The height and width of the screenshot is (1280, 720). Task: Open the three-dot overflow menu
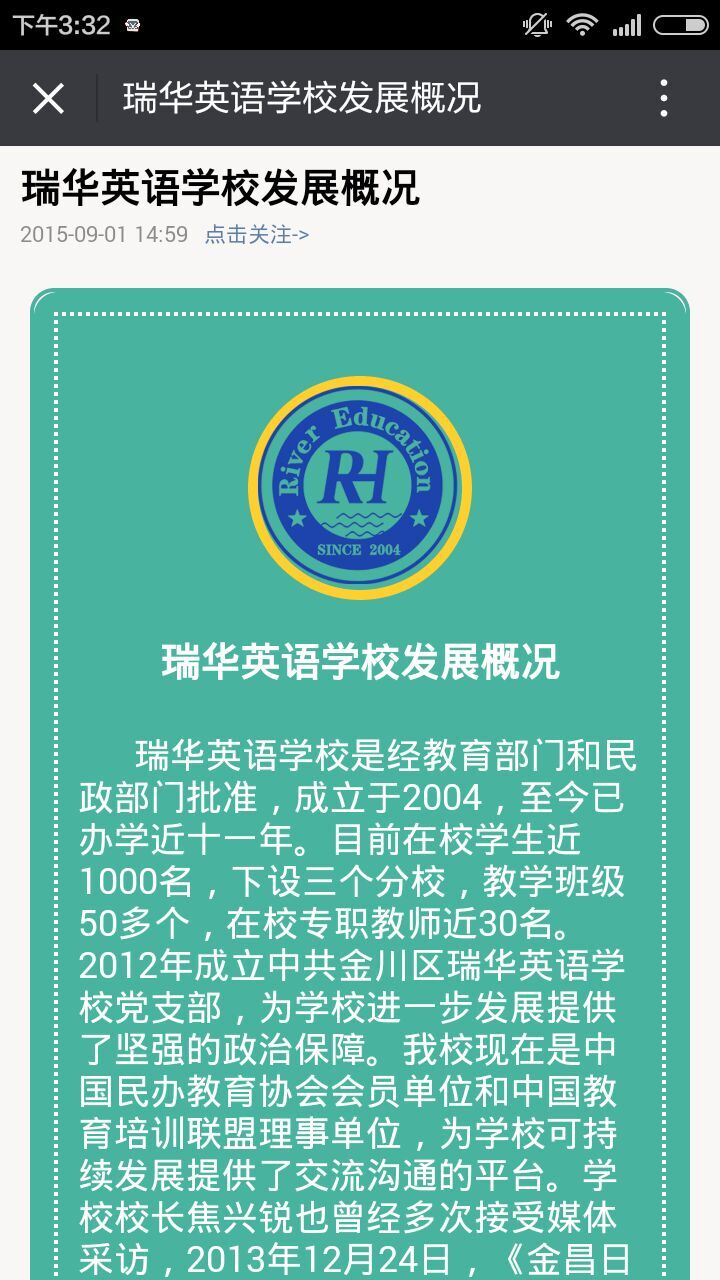click(x=664, y=98)
